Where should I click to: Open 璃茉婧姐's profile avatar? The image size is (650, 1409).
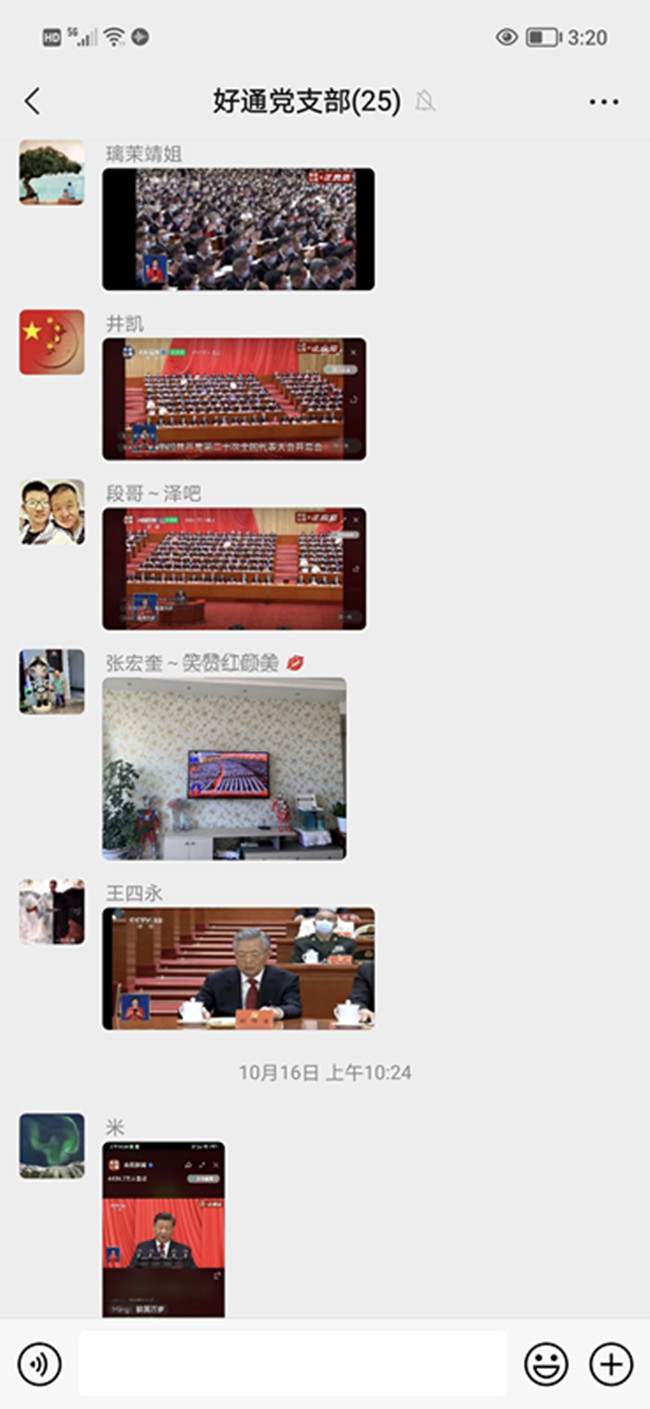(52, 173)
